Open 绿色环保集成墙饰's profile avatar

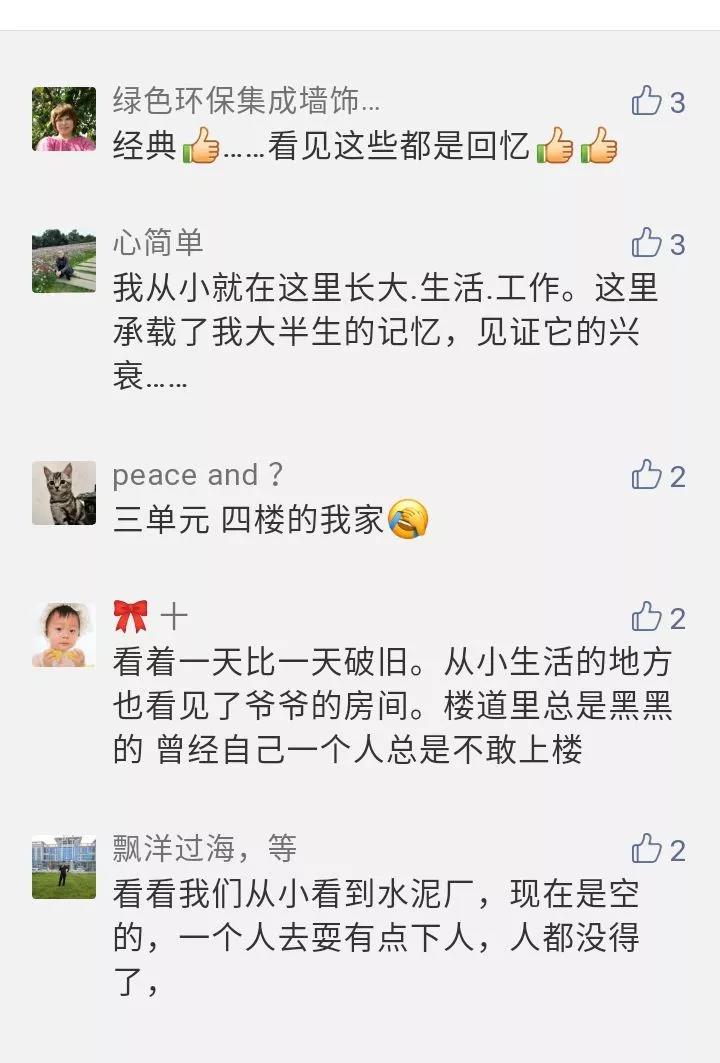(x=64, y=119)
